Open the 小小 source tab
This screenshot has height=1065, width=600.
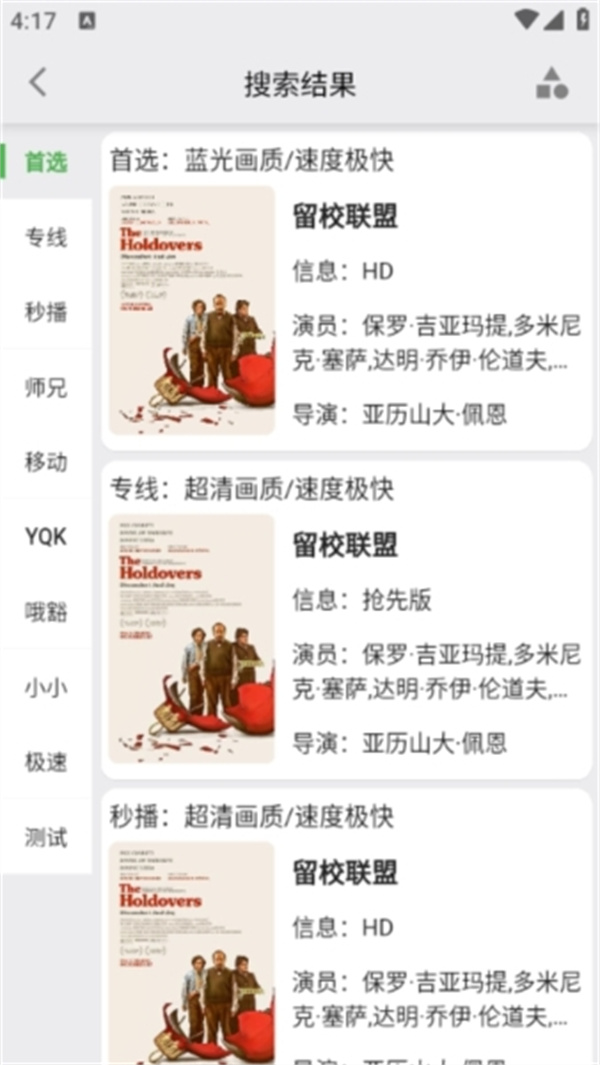point(46,687)
